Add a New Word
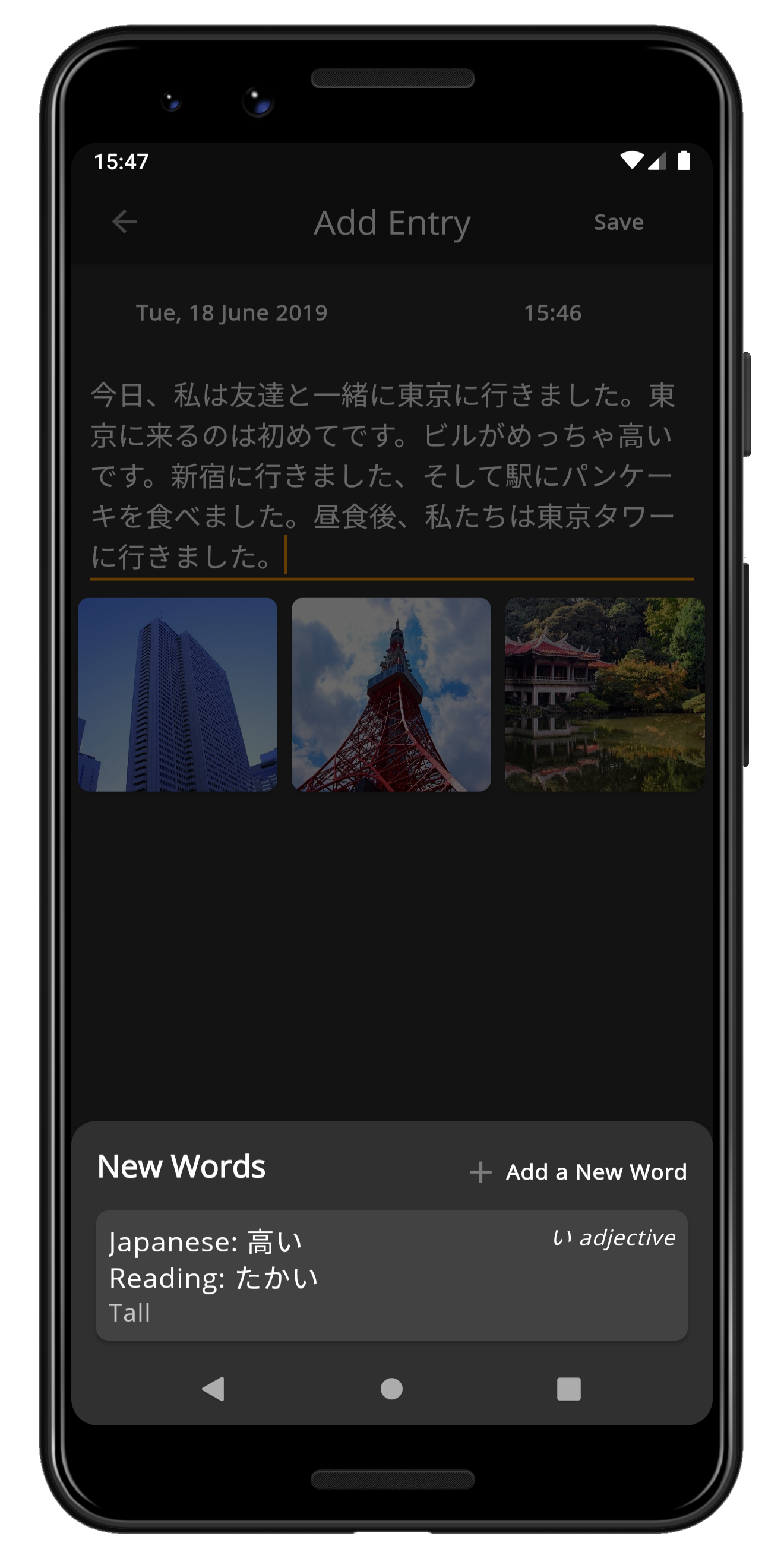Screen dimensions: 784x1568 578,1172
